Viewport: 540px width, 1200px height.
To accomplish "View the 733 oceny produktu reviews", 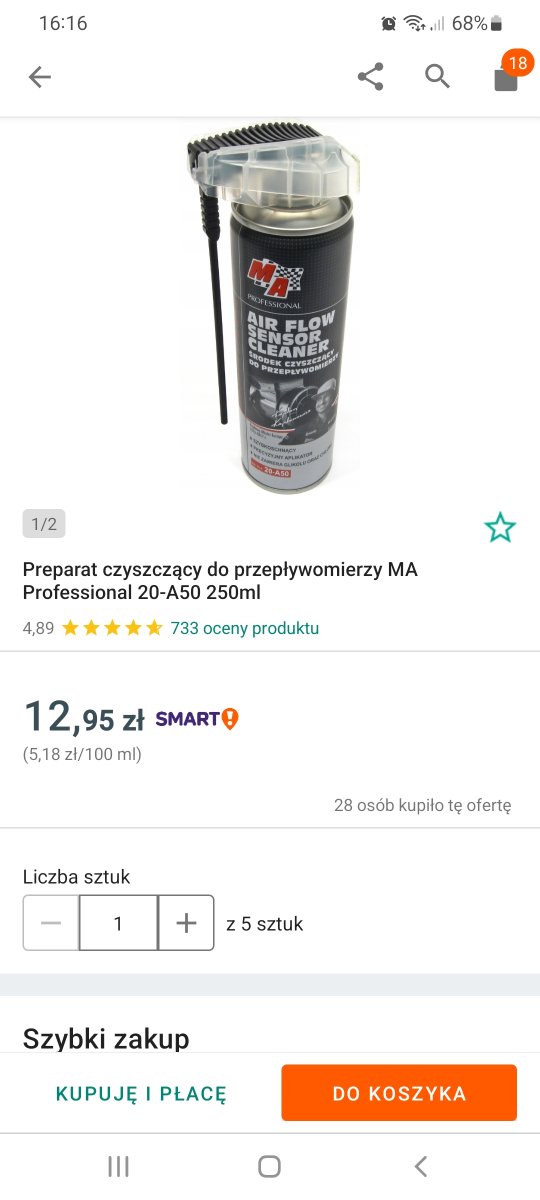I will 245,628.
